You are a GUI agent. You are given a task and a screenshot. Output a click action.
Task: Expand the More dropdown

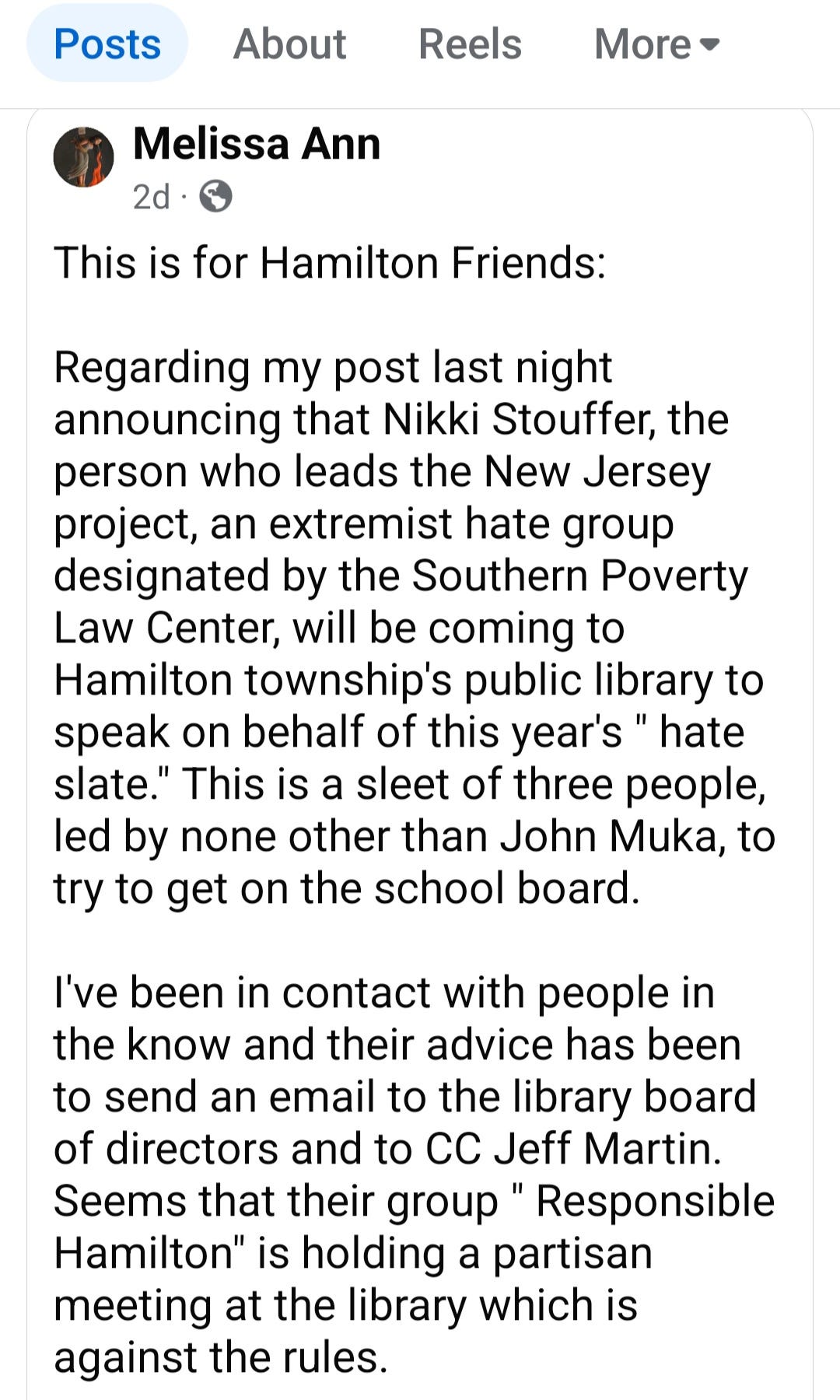[656, 44]
